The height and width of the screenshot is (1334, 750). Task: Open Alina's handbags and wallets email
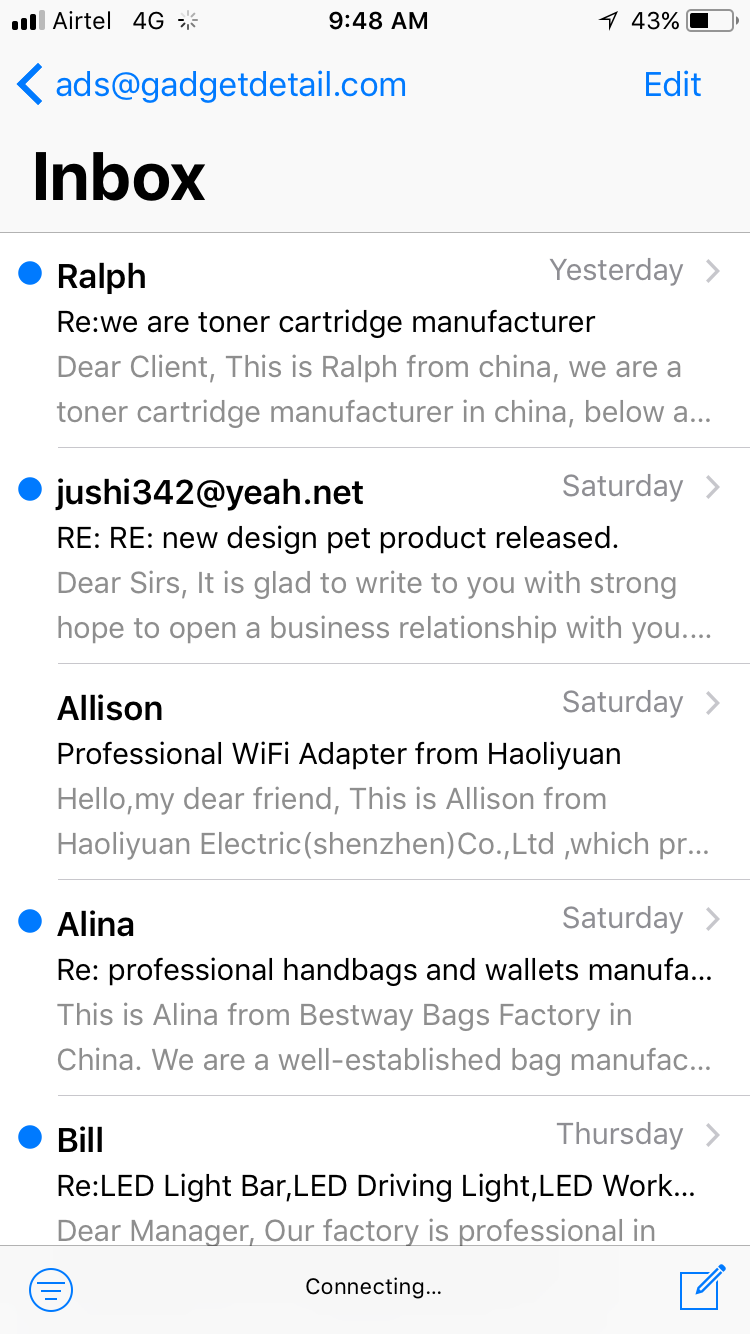click(375, 988)
